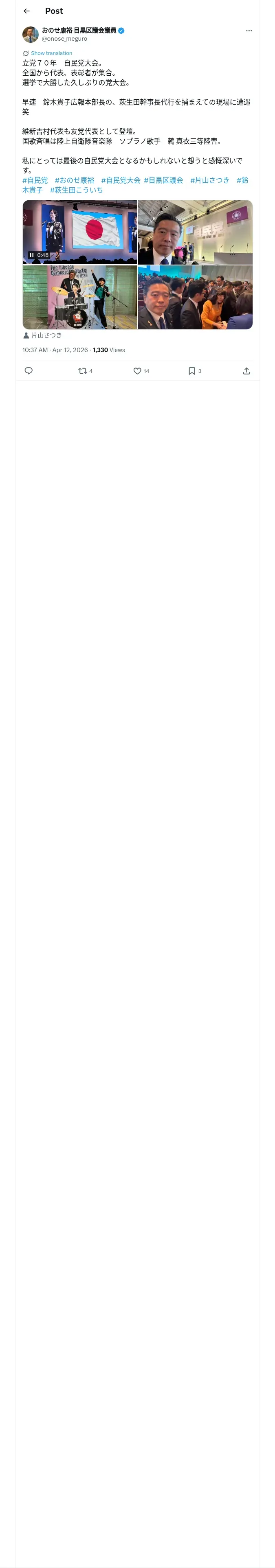275x1568 pixels.
Task: Open the @onose_meguro profile avatar
Action: tap(31, 34)
